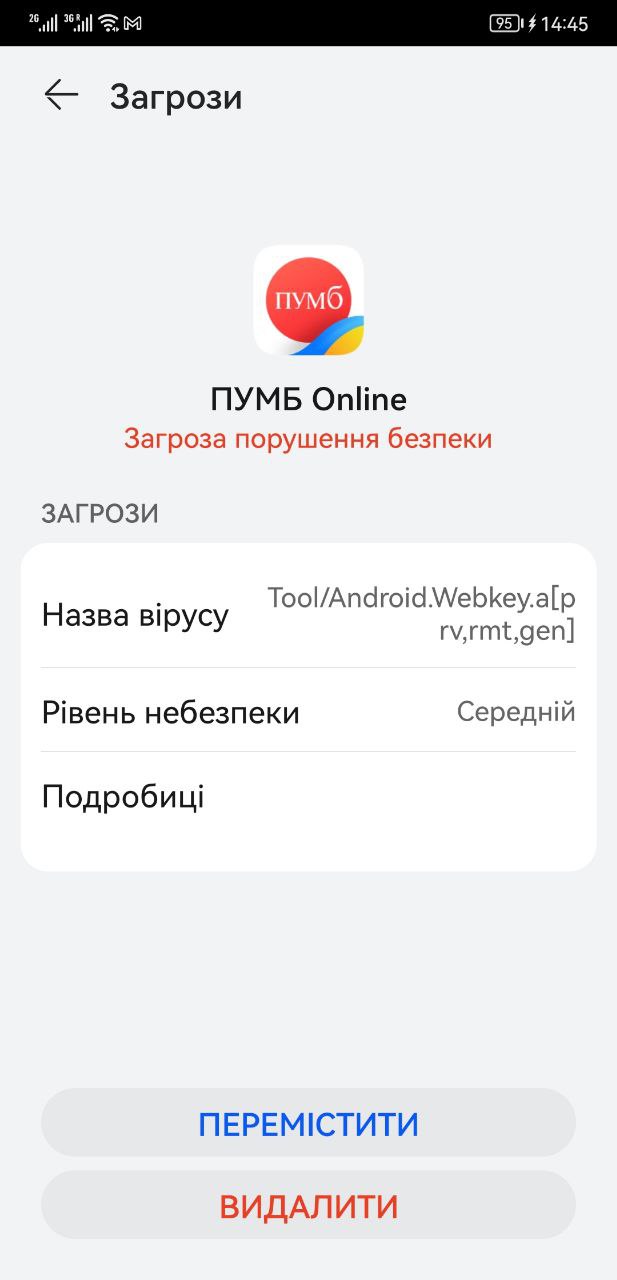This screenshot has height=1280, width=617.
Task: Delete the app with ВИДАЛИТИ
Action: (308, 1206)
